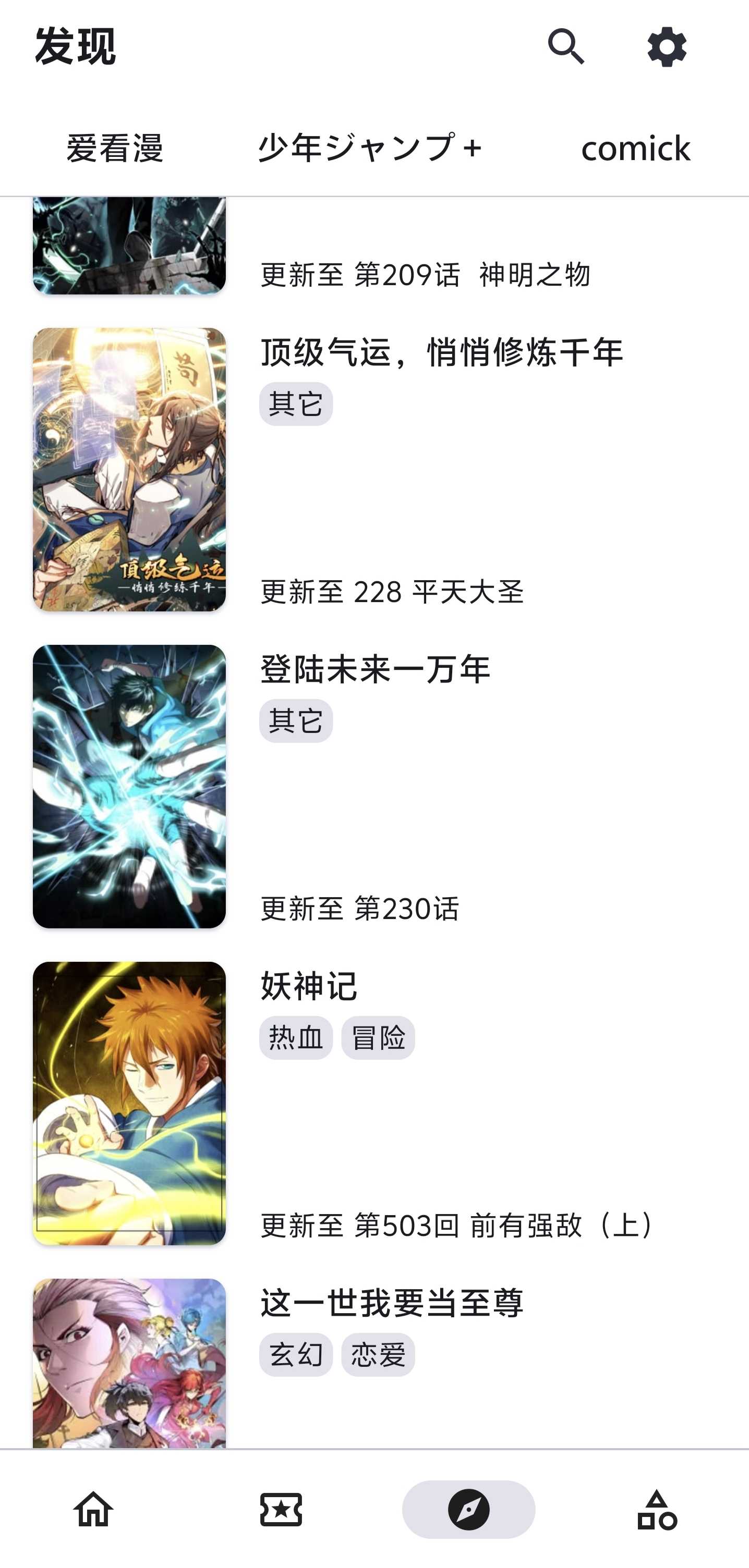The width and height of the screenshot is (749, 1568).
Task: Tap the 恋爱 tag chip
Action: [378, 1355]
